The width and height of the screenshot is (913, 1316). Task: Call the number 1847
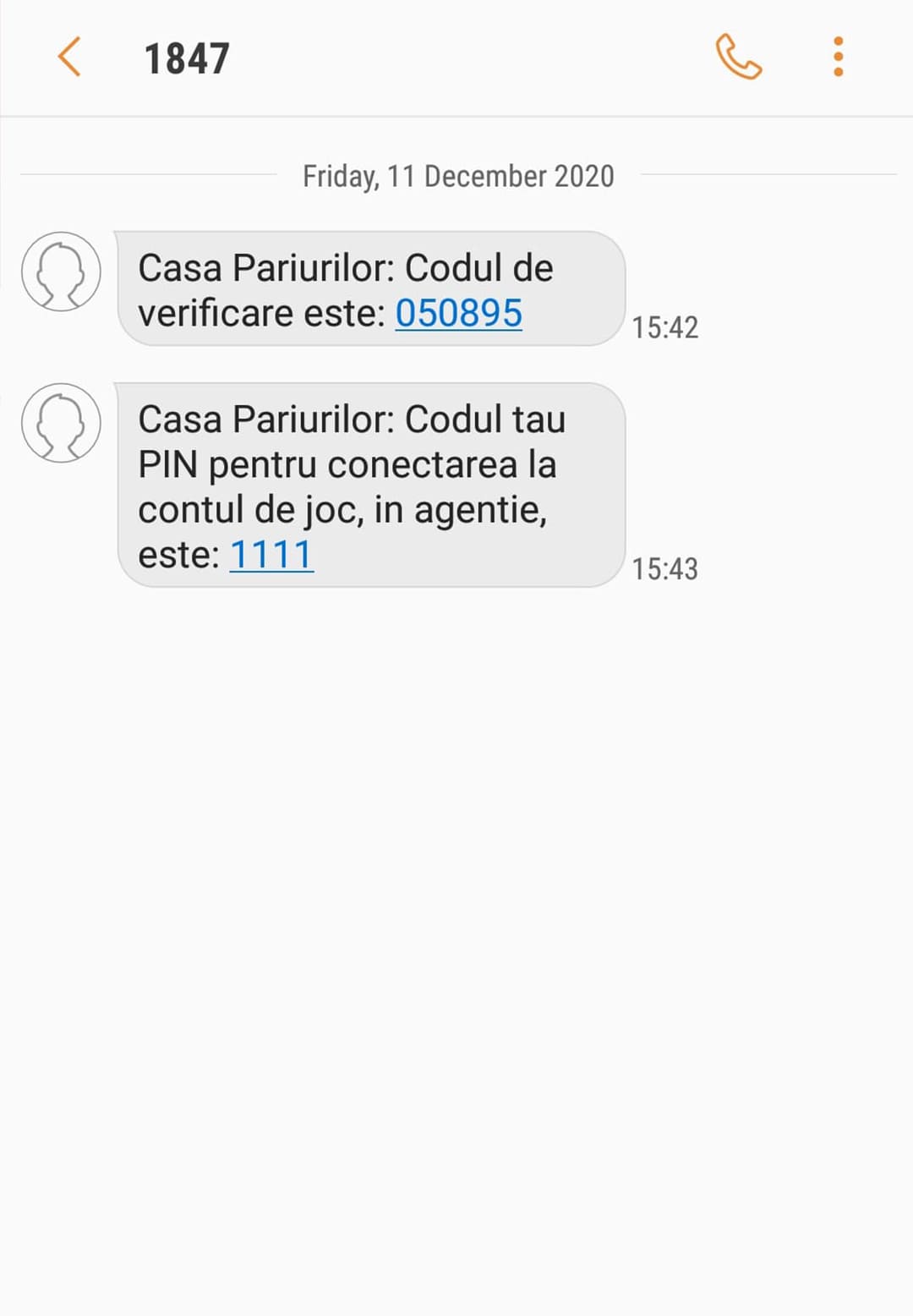pyautogui.click(x=738, y=58)
